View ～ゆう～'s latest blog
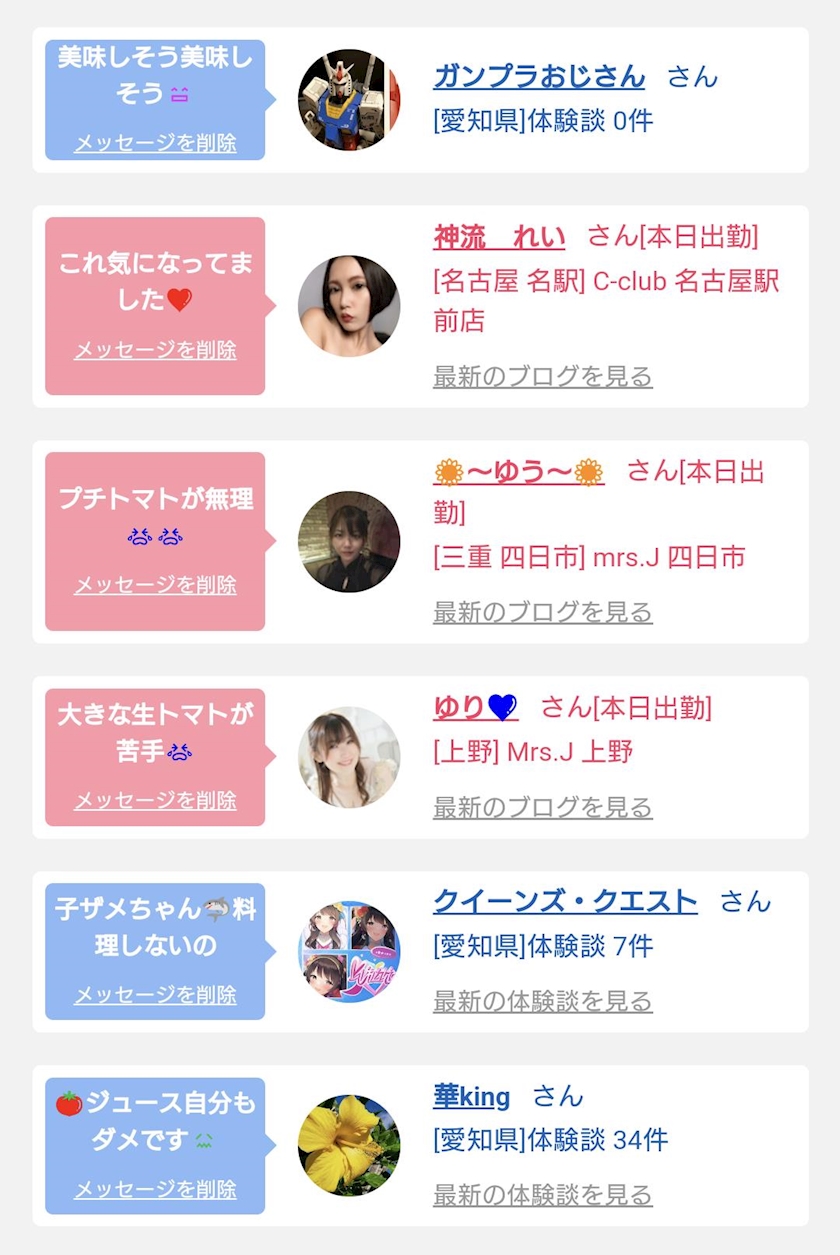The height and width of the screenshot is (1255, 840). coord(542,612)
